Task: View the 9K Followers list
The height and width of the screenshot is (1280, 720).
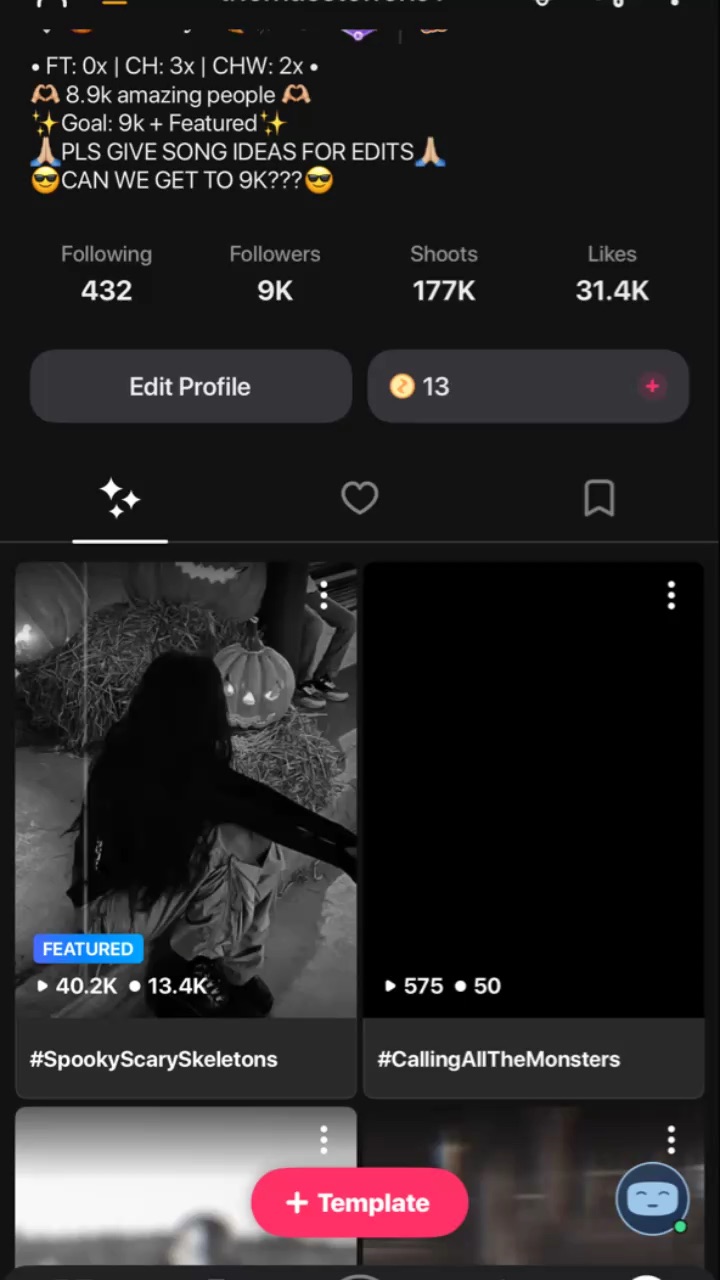Action: (x=275, y=273)
